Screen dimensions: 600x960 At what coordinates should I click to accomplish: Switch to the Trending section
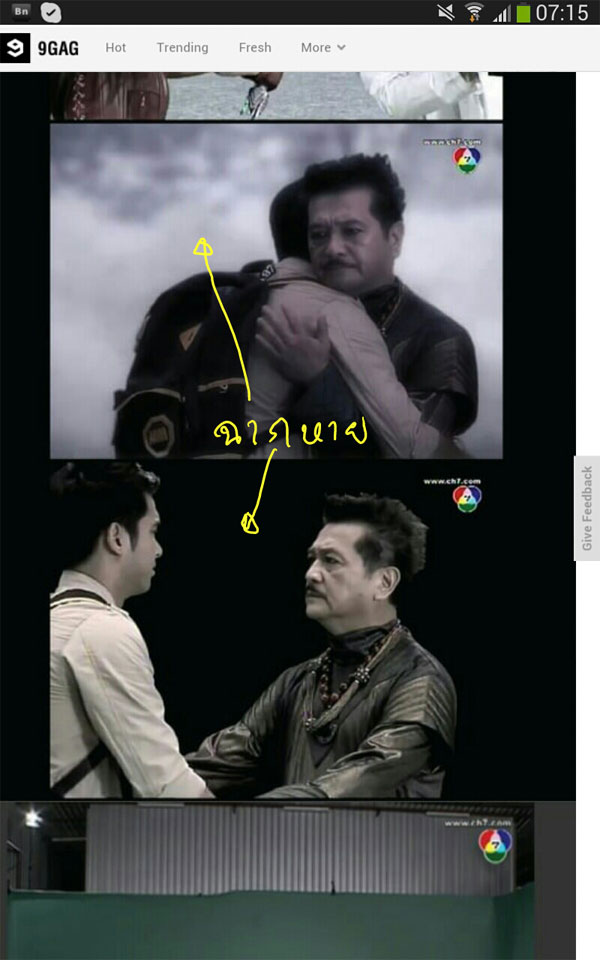point(182,48)
